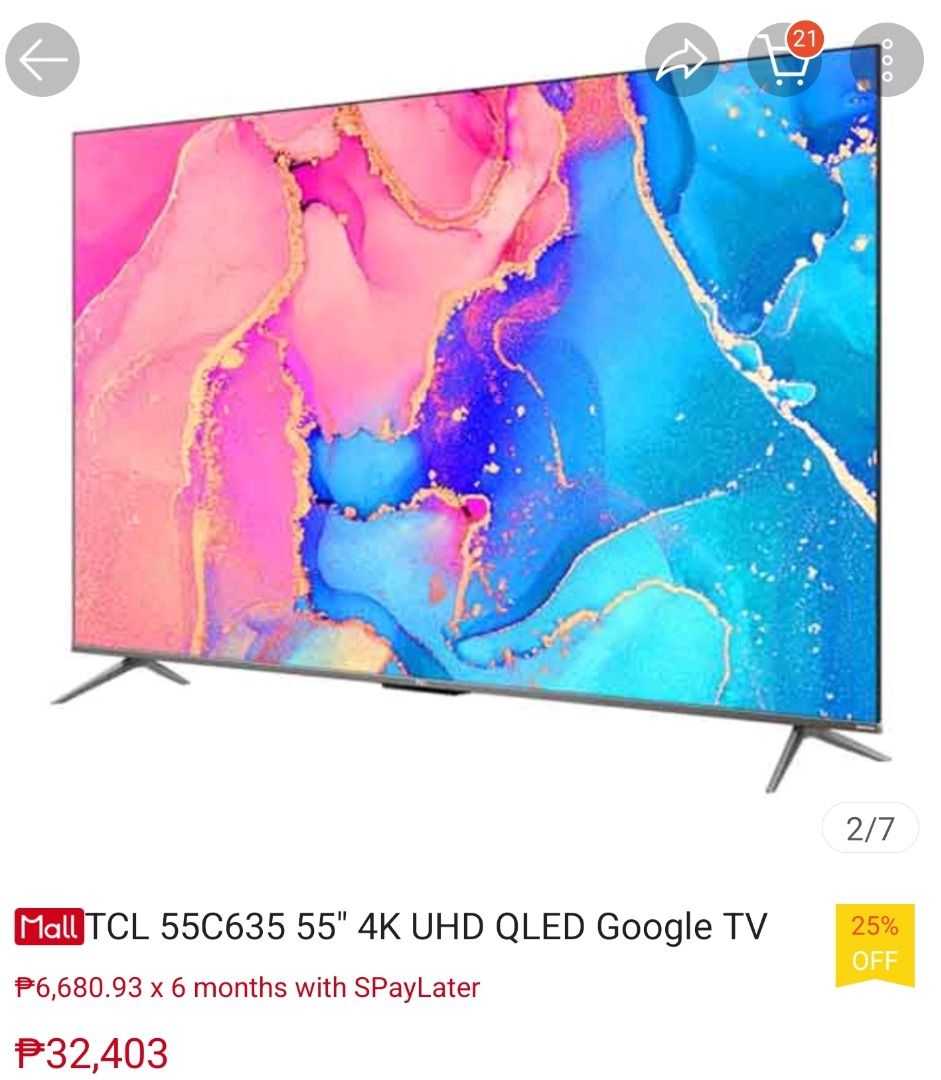Open the shopping cart with 21 items
Screen dimensions: 941x1080
click(x=784, y=60)
